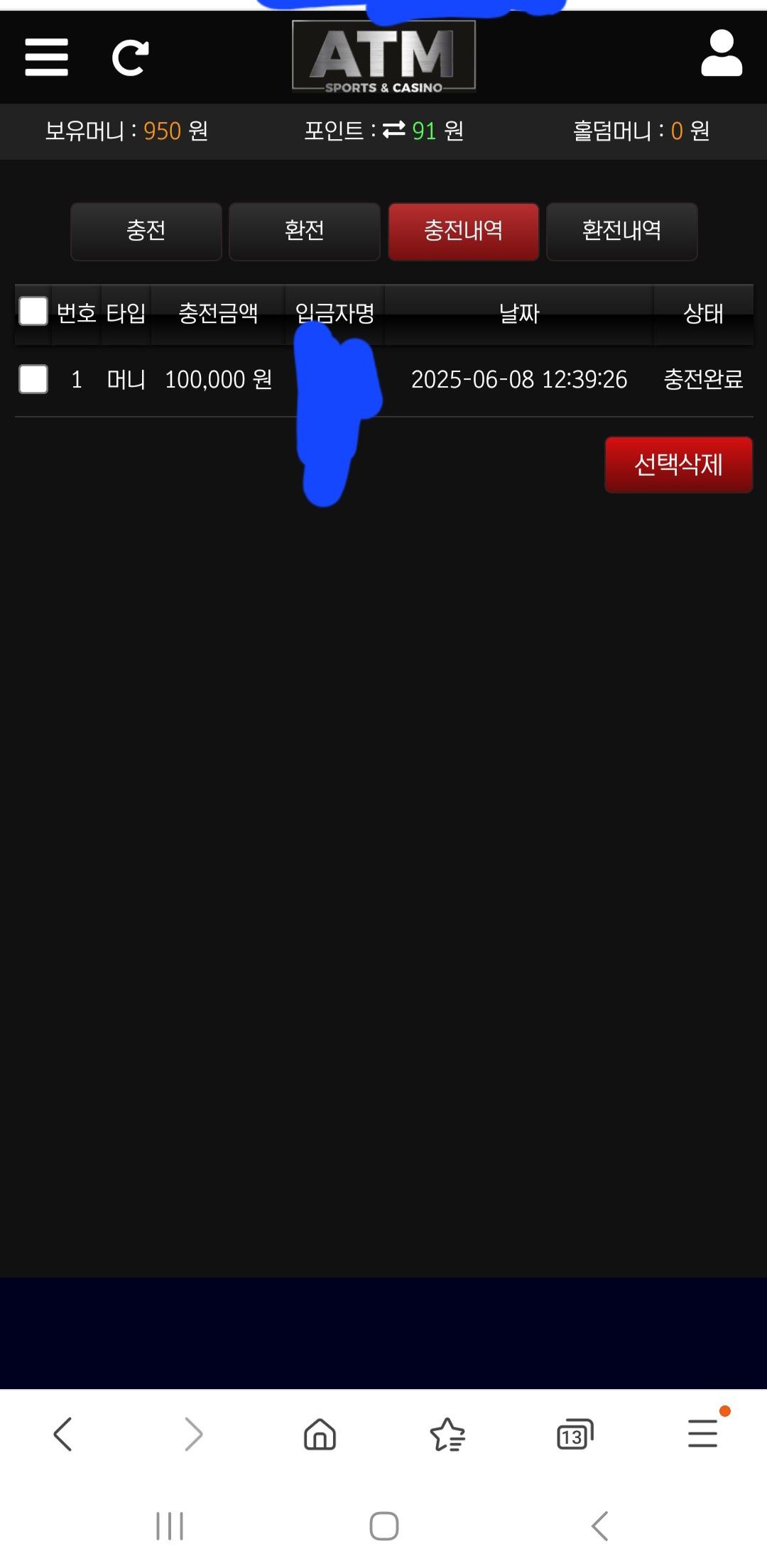Open browser bookmarks star icon
This screenshot has height=1568, width=767.
[447, 1435]
